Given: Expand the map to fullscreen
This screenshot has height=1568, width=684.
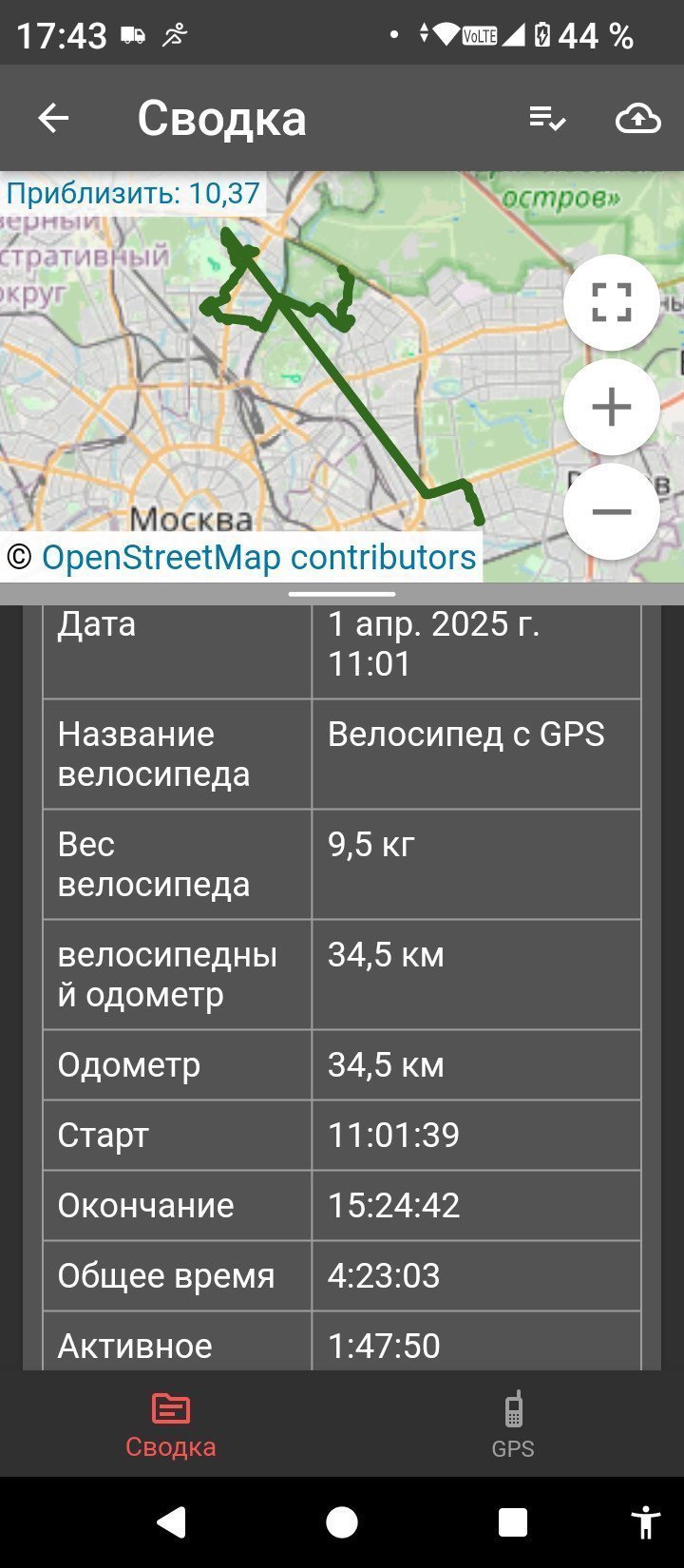Looking at the screenshot, I should click(x=612, y=302).
